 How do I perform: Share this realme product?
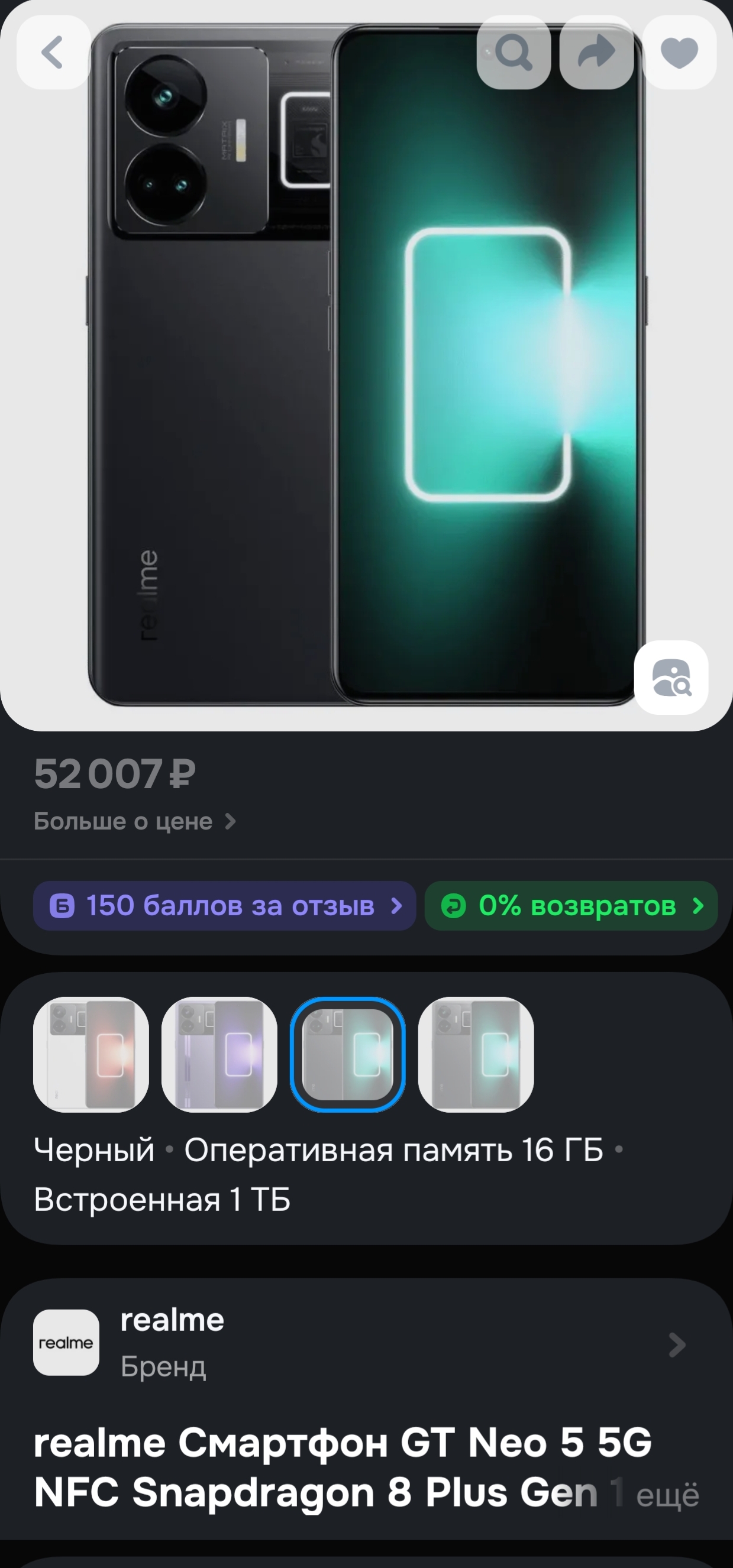pyautogui.click(x=596, y=53)
